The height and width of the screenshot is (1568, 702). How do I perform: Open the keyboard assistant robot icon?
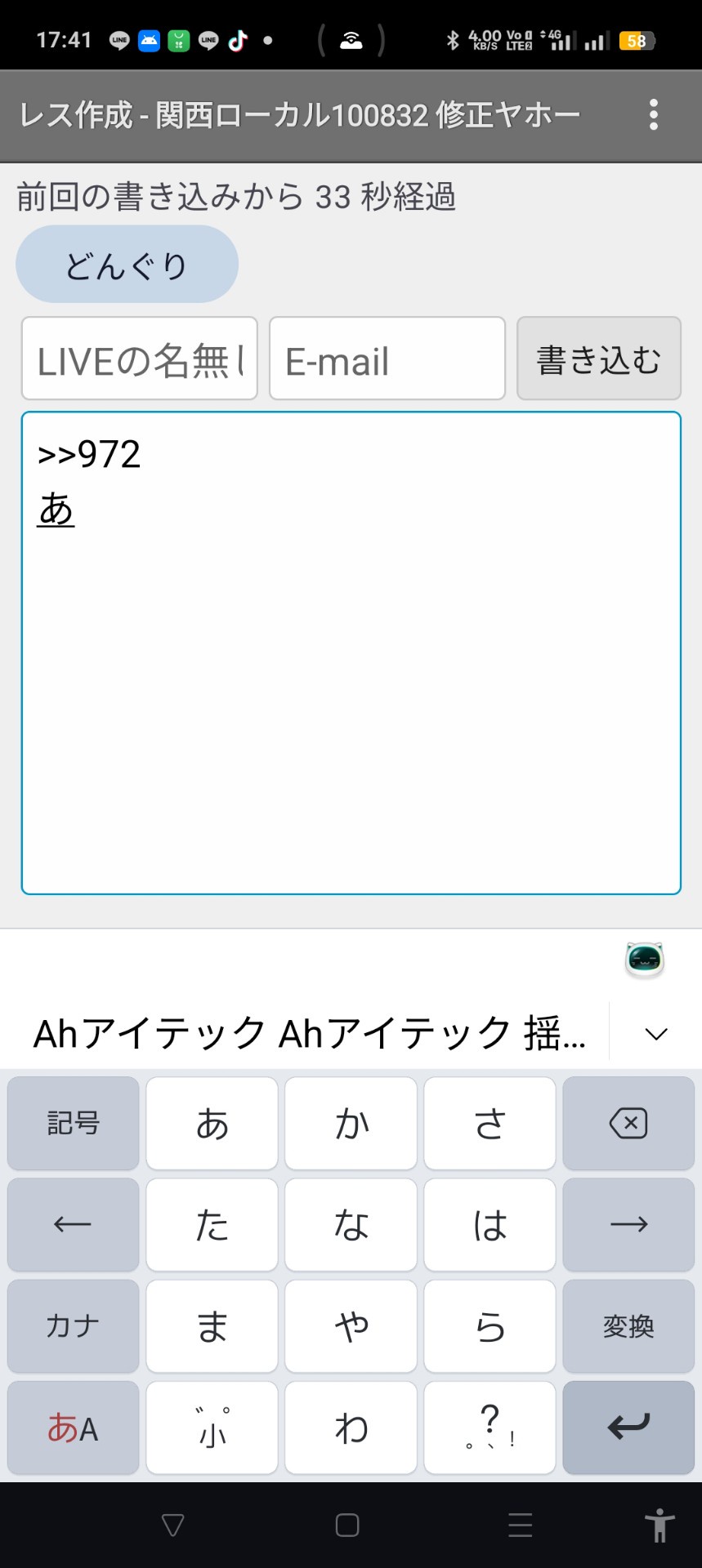coord(644,960)
